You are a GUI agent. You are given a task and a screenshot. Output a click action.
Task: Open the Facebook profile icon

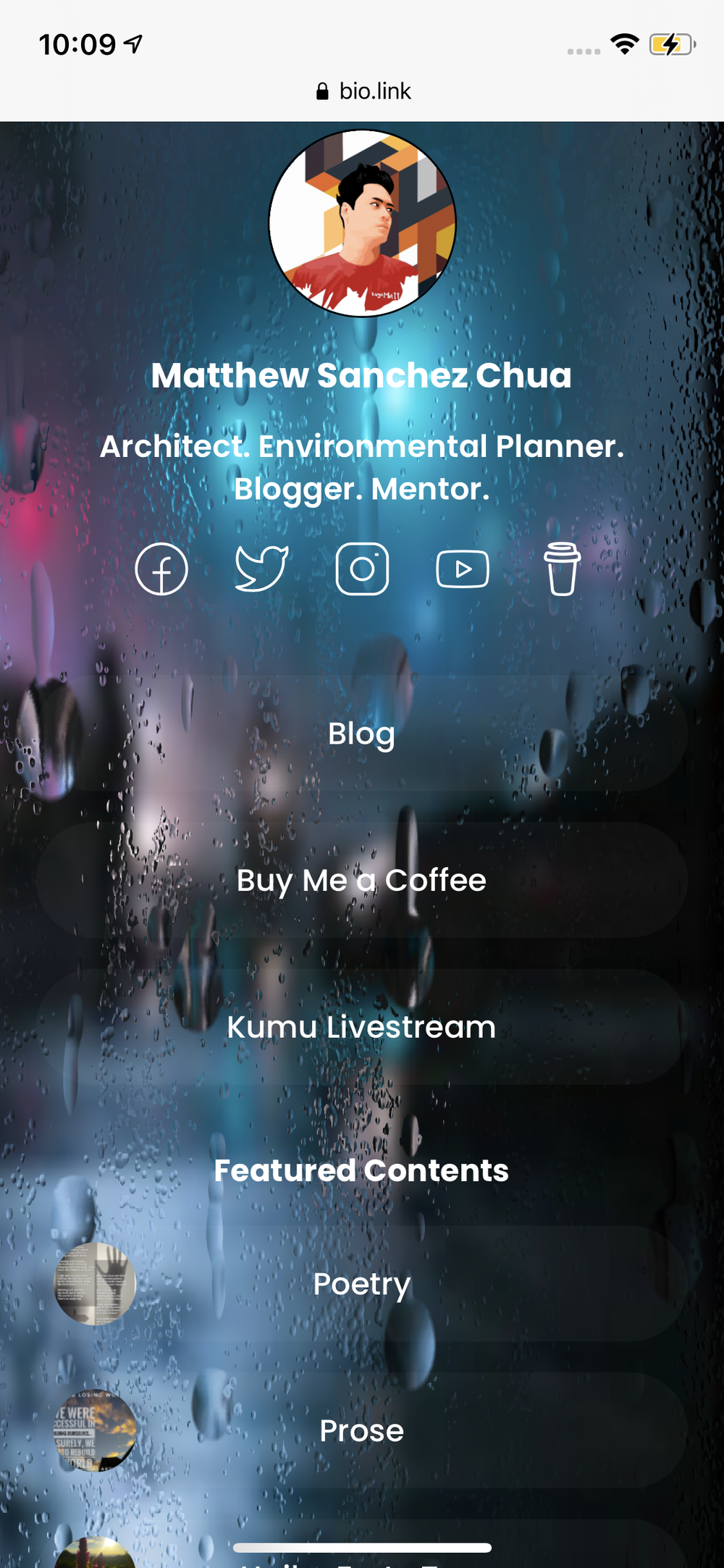pos(161,569)
